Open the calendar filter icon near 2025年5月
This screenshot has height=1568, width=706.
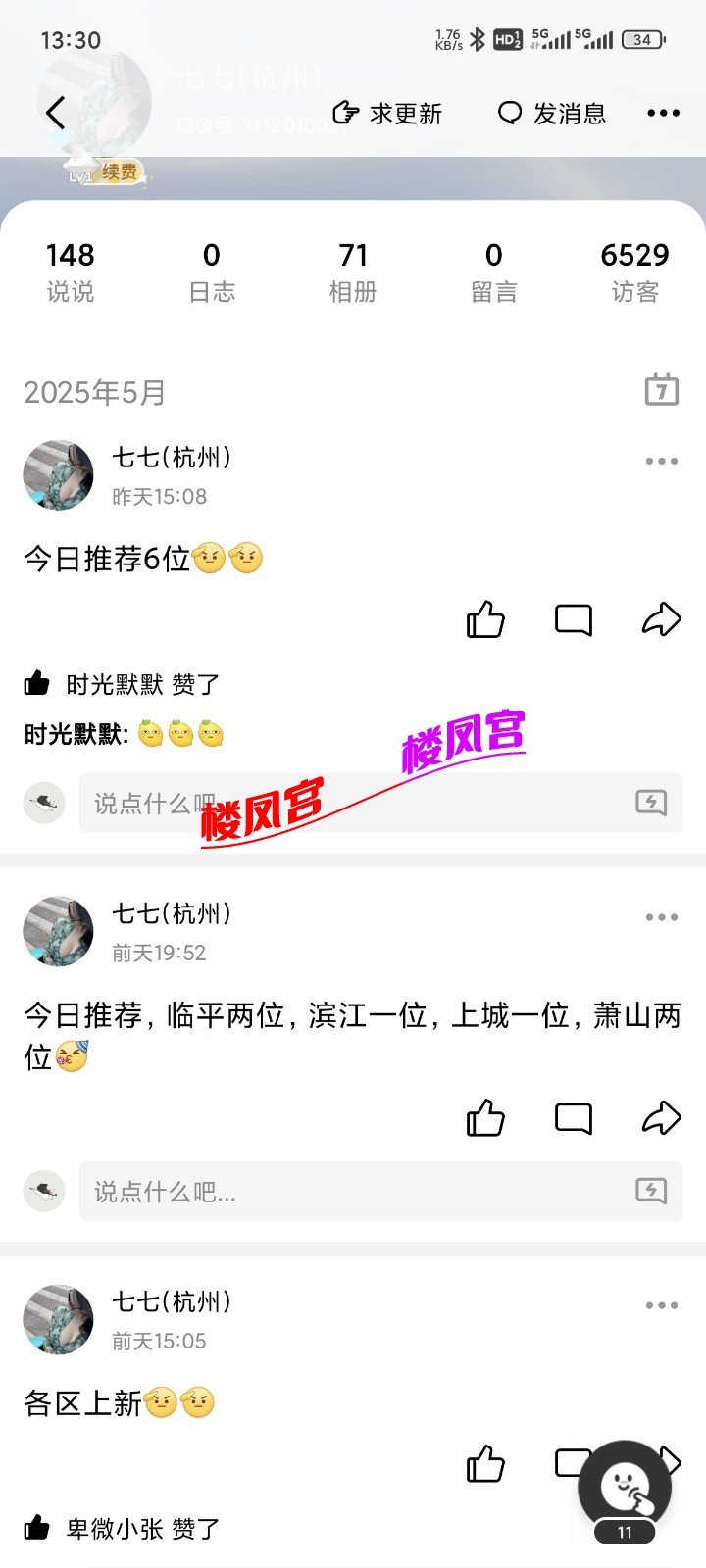pos(663,389)
